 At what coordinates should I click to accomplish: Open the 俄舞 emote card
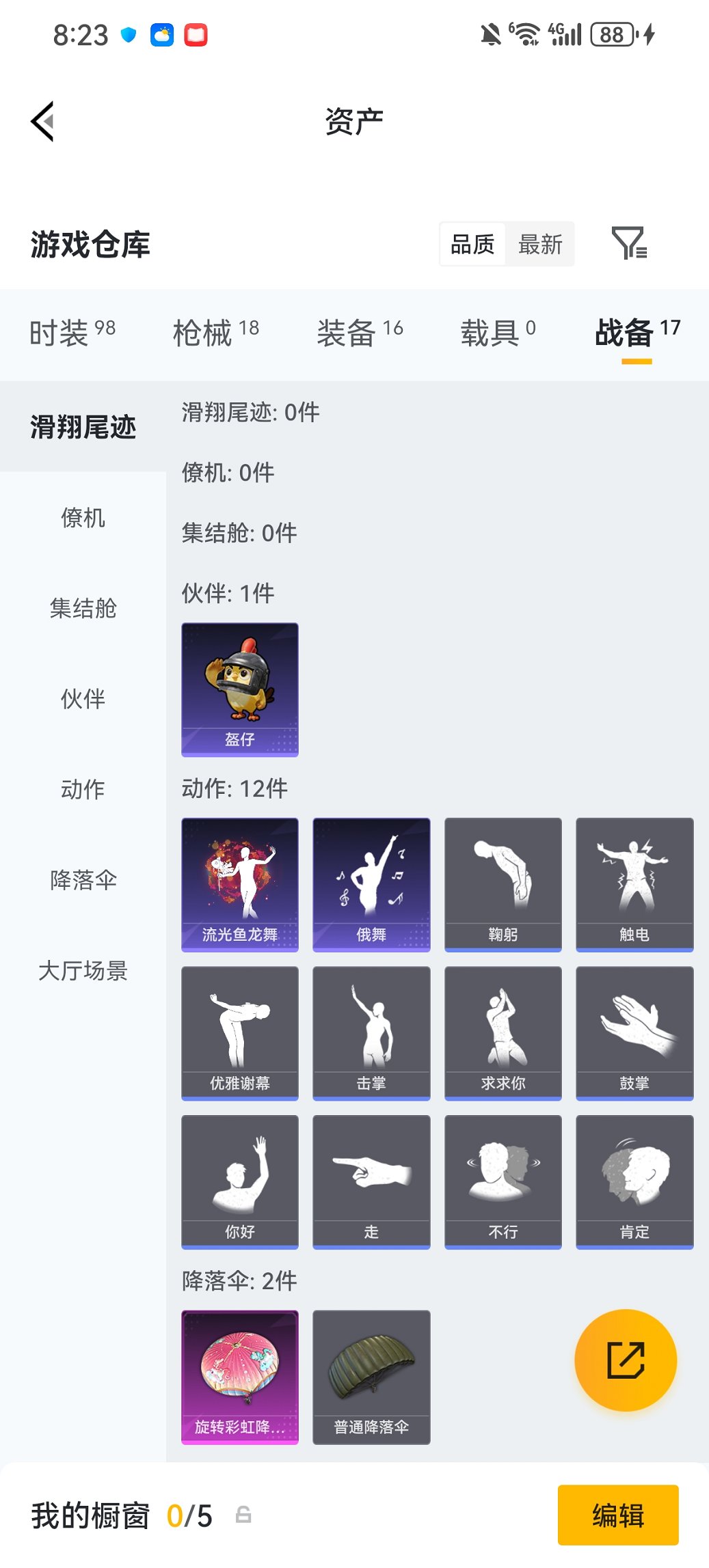371,881
